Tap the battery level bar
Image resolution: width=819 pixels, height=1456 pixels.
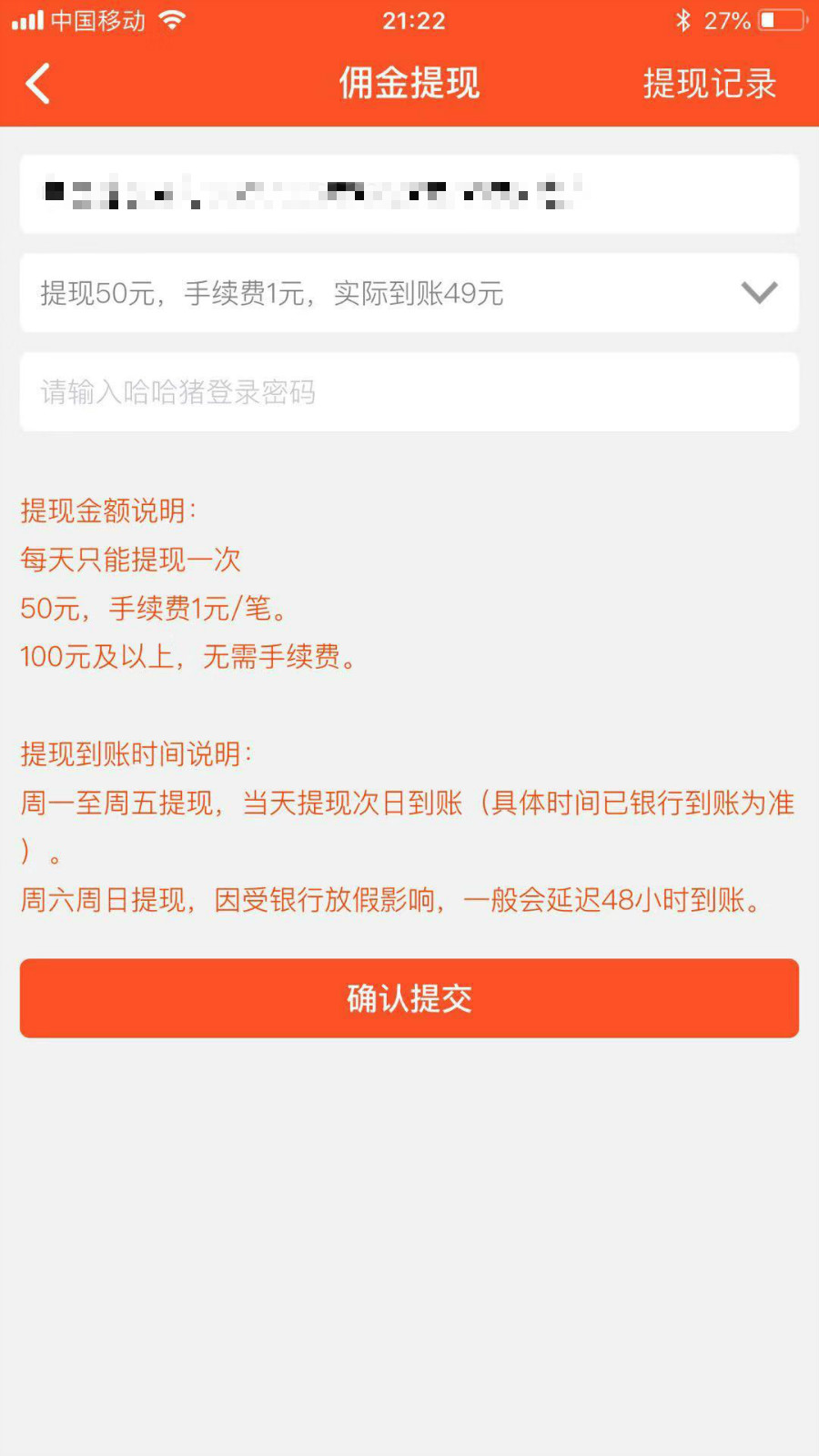tap(778, 20)
